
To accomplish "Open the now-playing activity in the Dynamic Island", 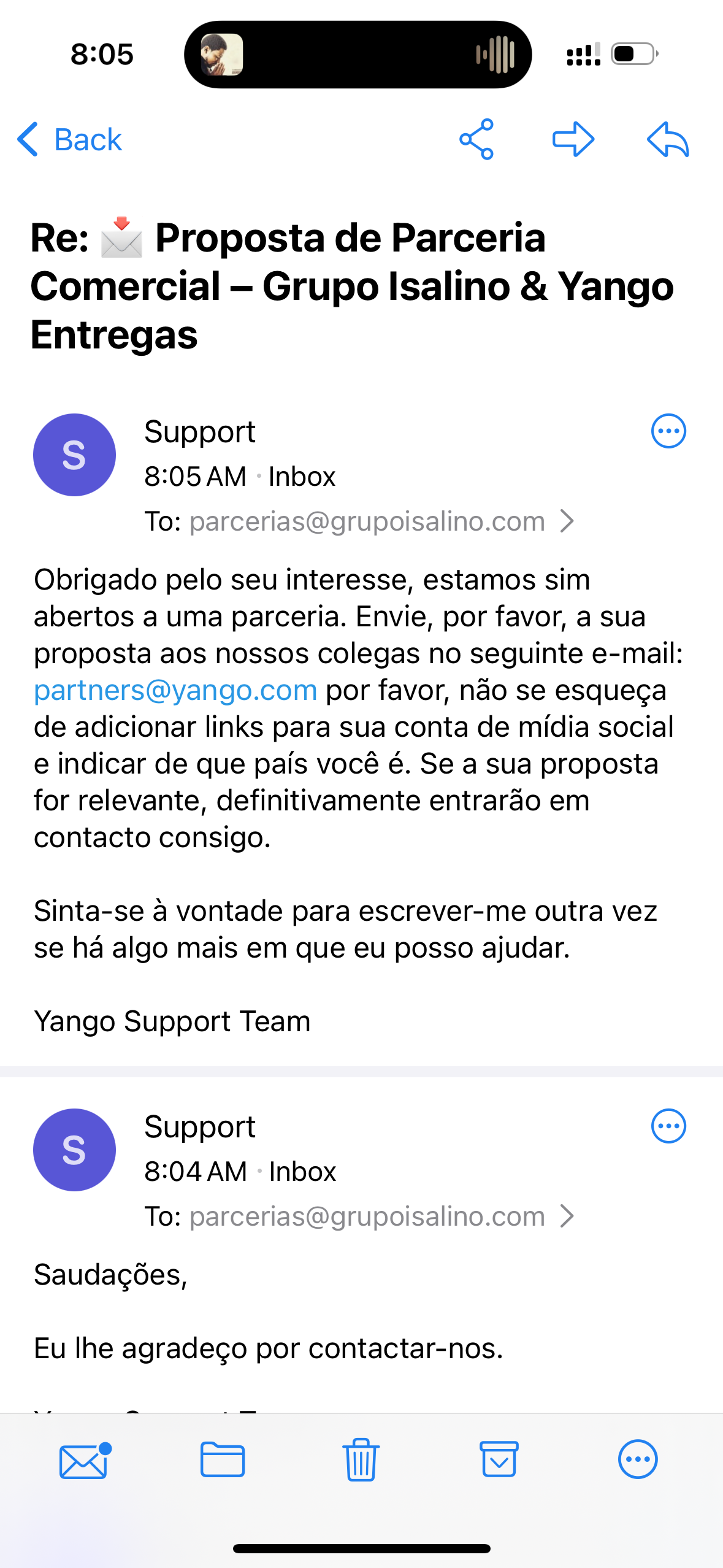I will [358, 55].
